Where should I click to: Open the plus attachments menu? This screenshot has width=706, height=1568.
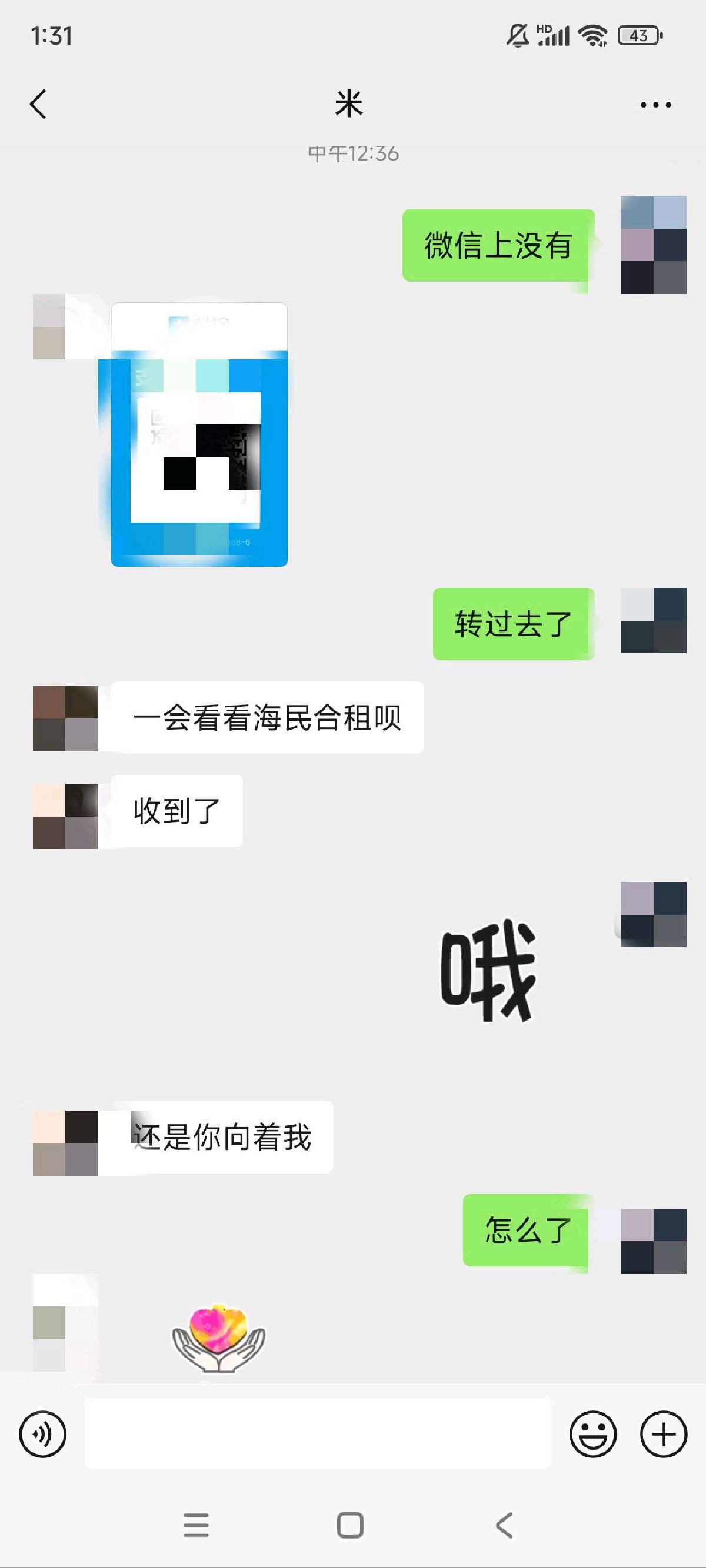pos(664,1433)
